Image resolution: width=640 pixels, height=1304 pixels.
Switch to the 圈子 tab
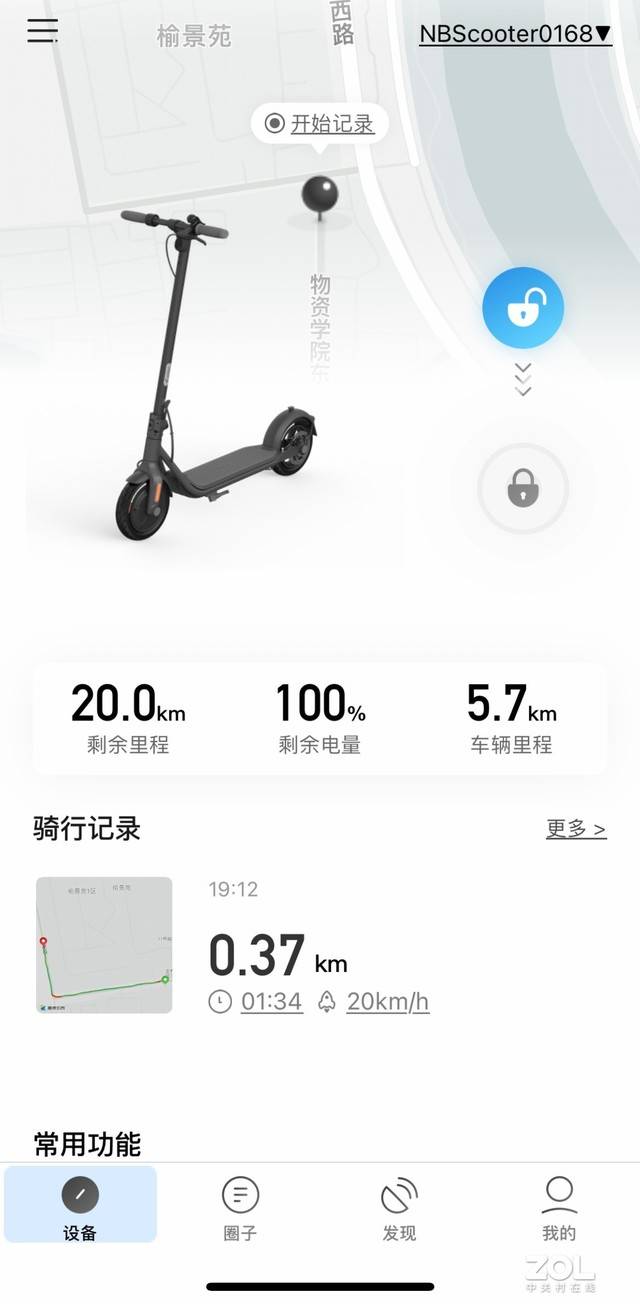coord(240,1205)
